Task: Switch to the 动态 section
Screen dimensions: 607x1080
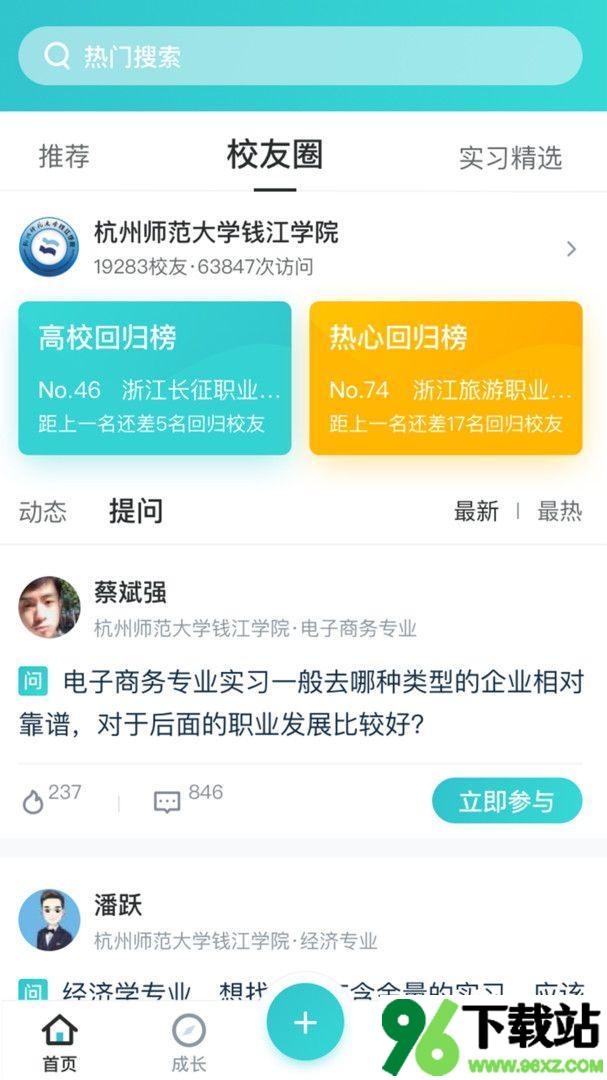Action: 43,512
